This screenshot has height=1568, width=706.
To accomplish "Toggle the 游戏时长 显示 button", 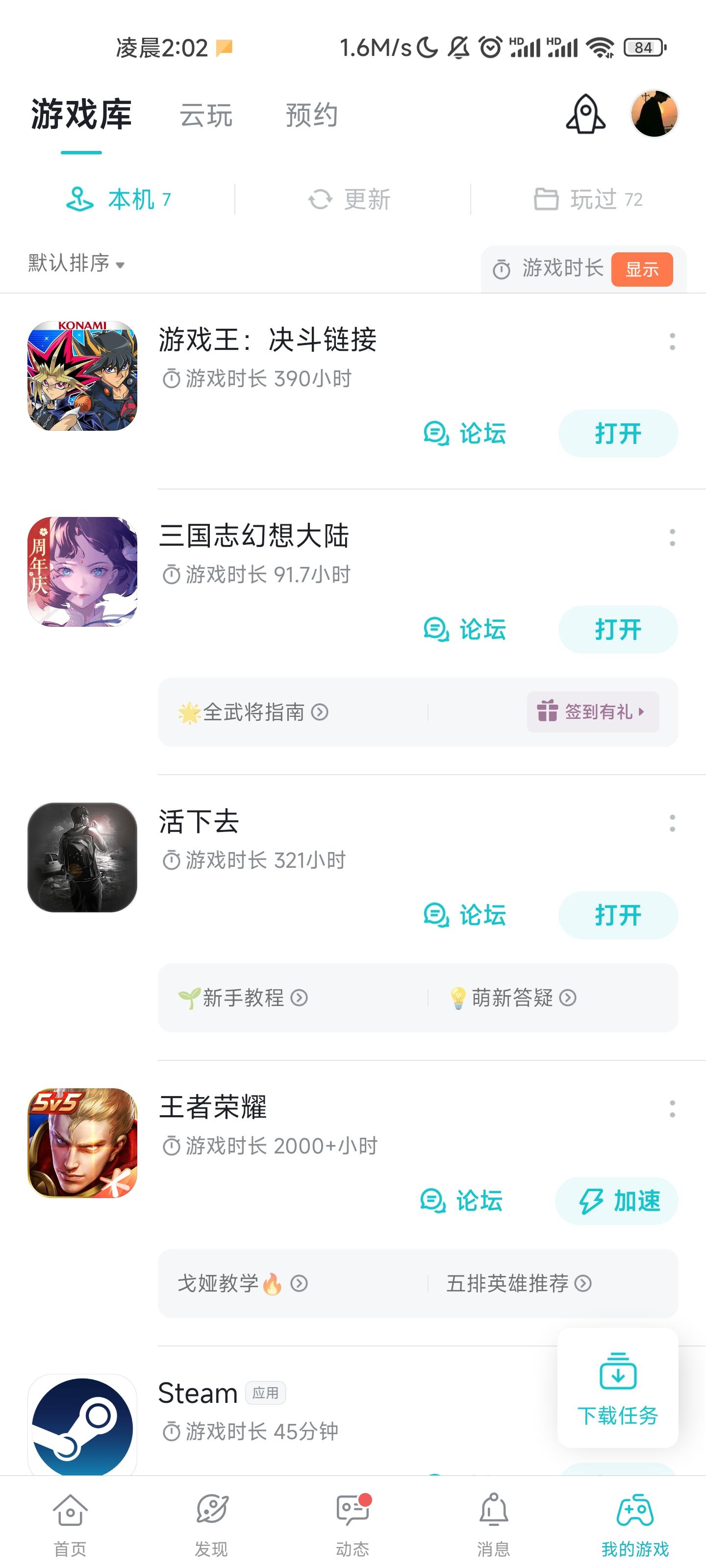I will 641,269.
